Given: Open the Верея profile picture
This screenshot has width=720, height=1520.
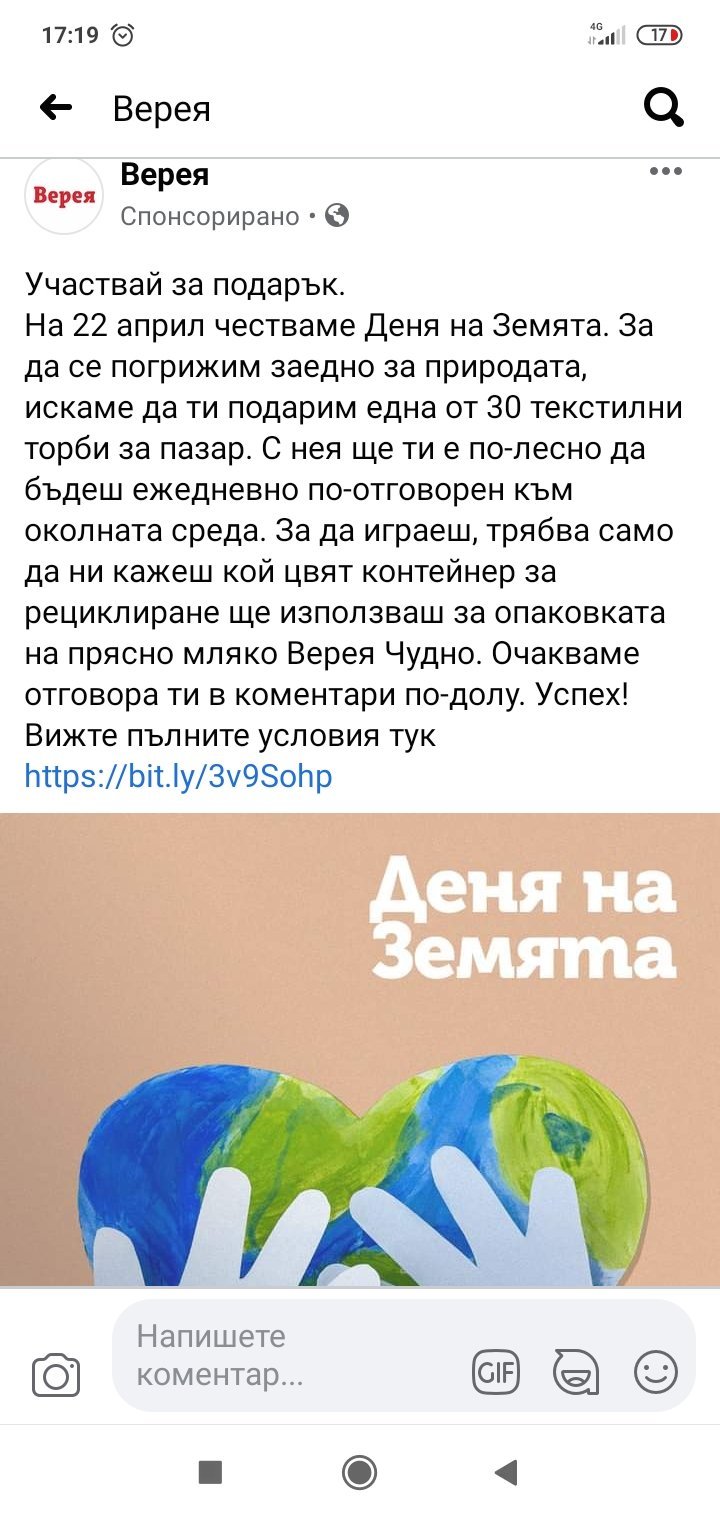Looking at the screenshot, I should click(64, 195).
